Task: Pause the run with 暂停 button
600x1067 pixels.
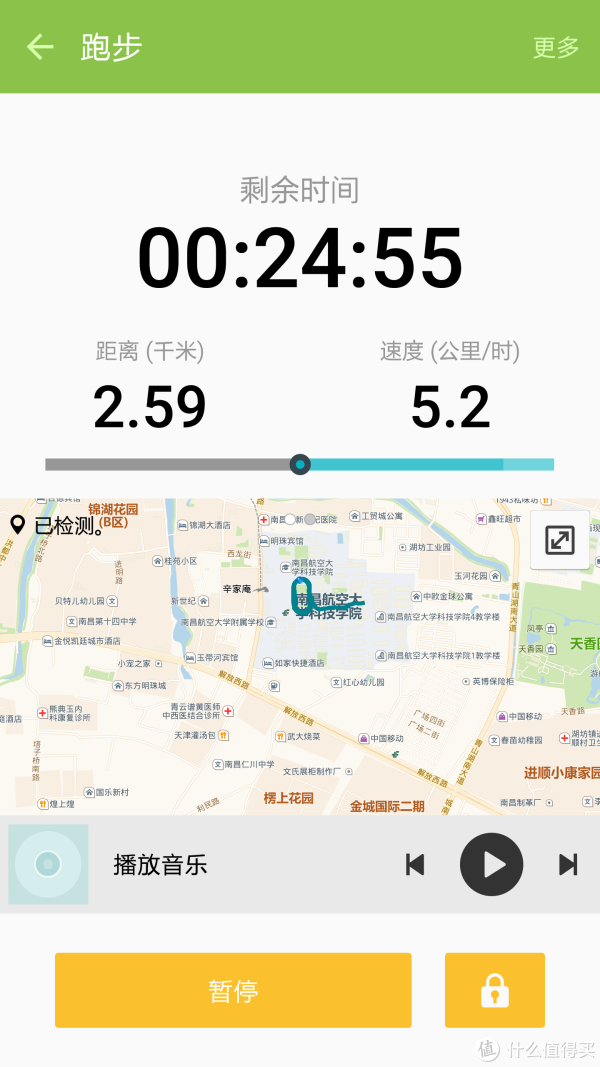Action: (233, 990)
